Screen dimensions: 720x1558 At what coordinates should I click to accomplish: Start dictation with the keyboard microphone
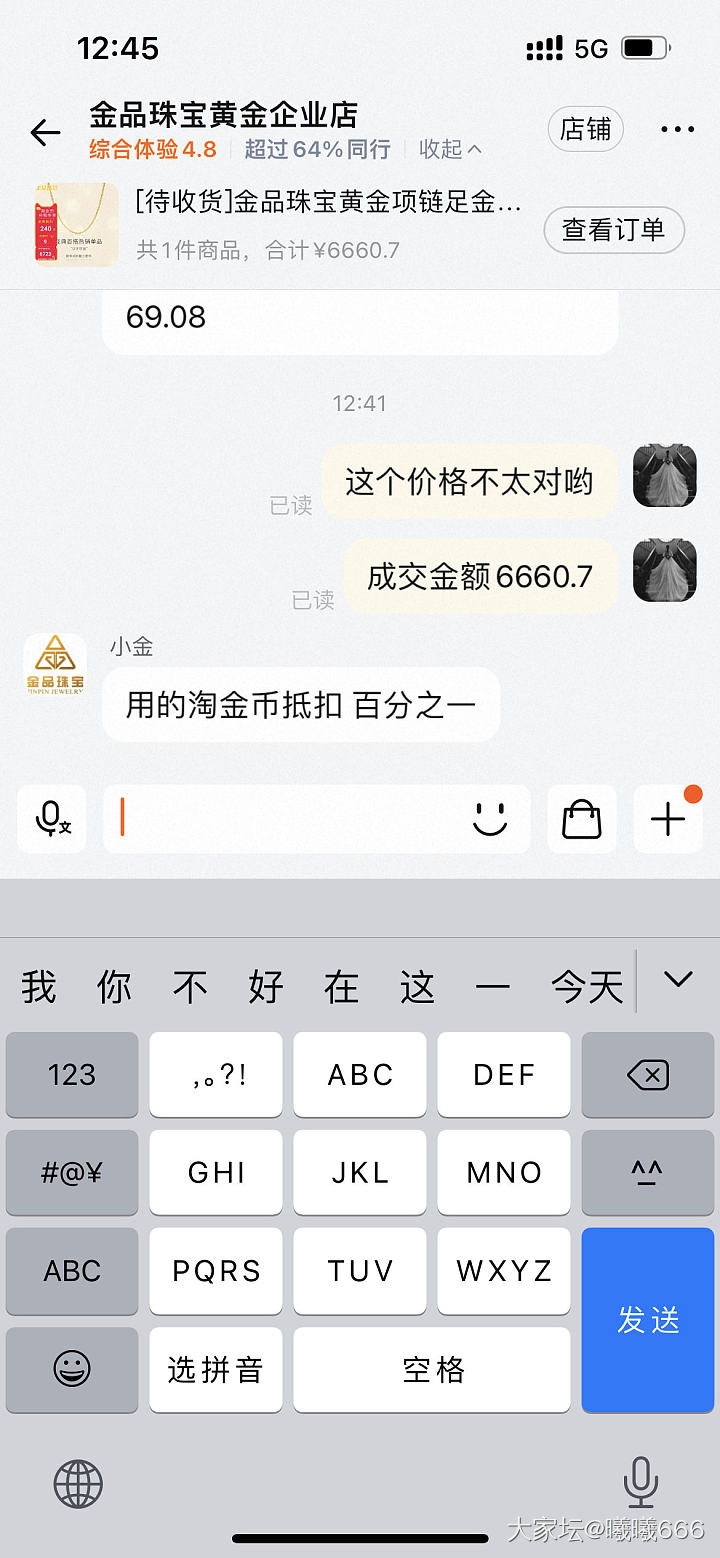641,1483
